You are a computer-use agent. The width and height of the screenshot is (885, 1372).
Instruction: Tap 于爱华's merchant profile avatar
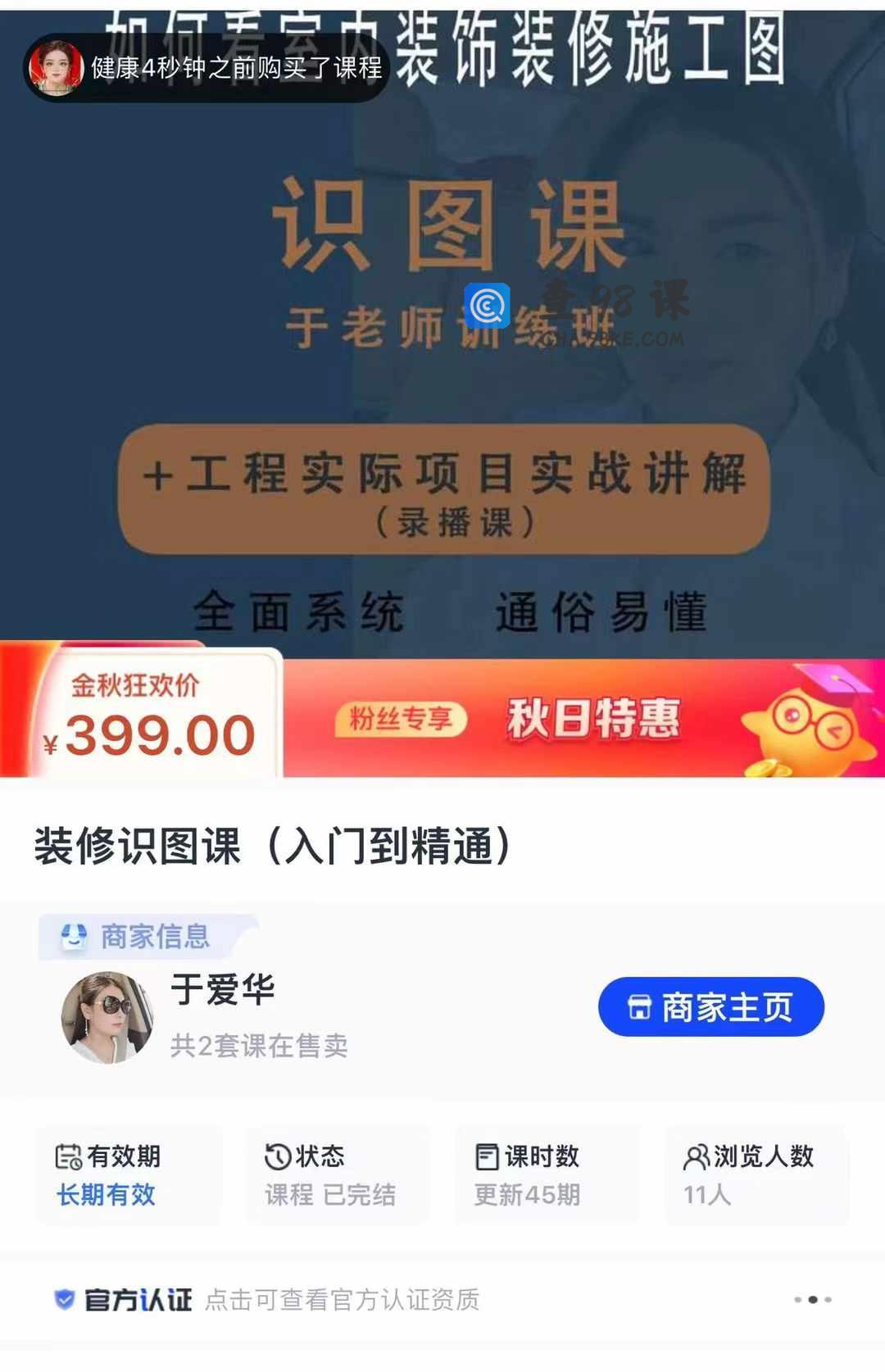(x=107, y=1017)
